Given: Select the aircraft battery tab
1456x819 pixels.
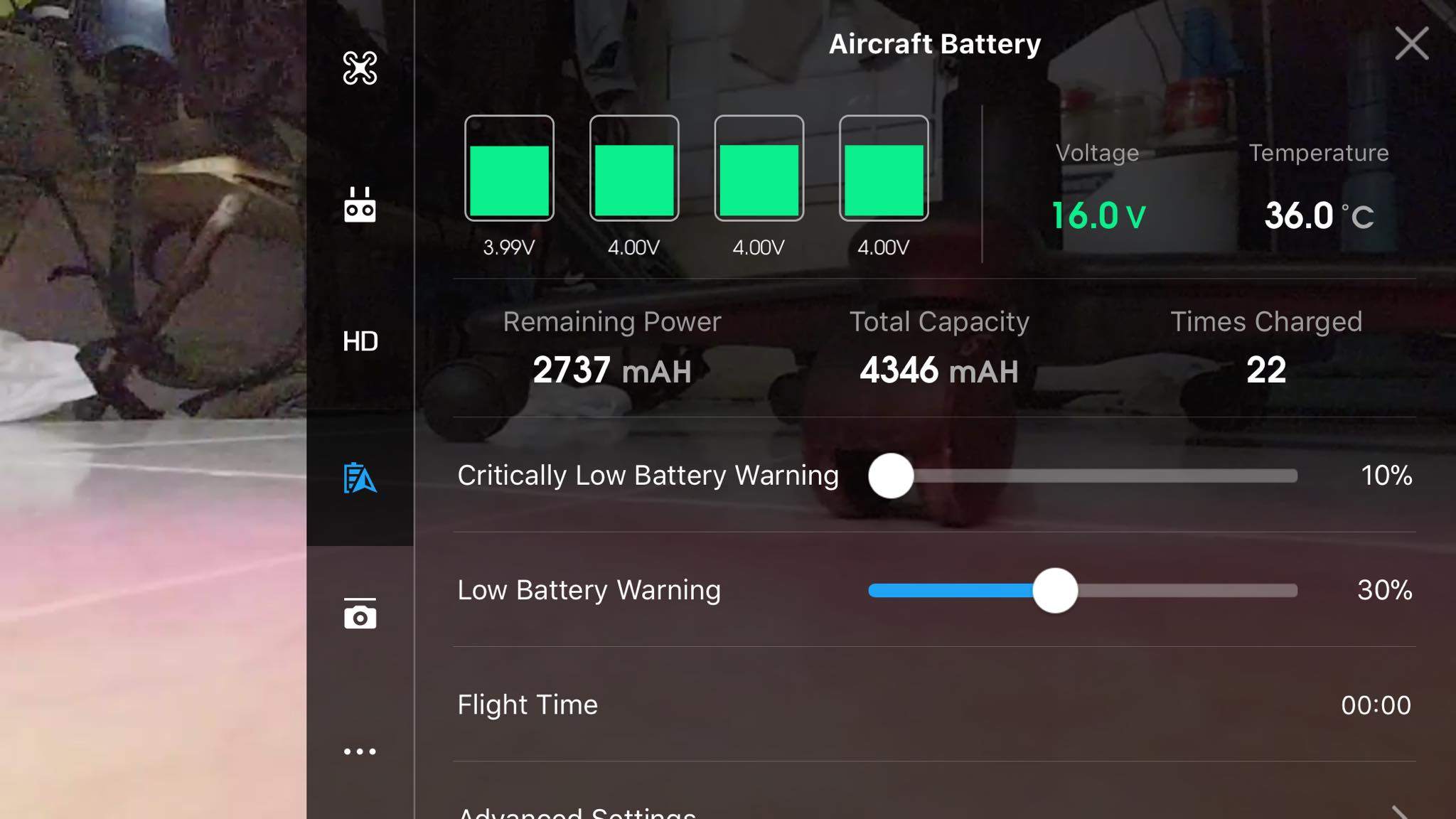Looking at the screenshot, I should coord(360,478).
